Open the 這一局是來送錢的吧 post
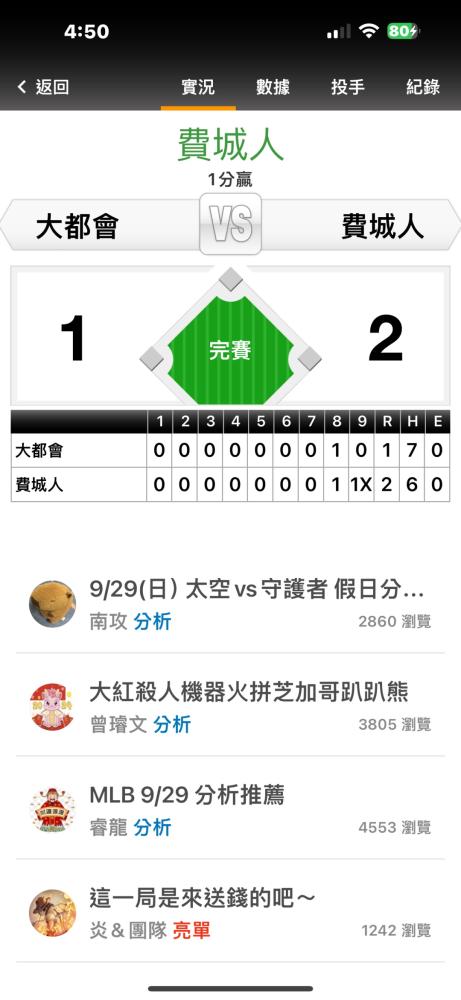The image size is (461, 1000). pyautogui.click(x=230, y=912)
